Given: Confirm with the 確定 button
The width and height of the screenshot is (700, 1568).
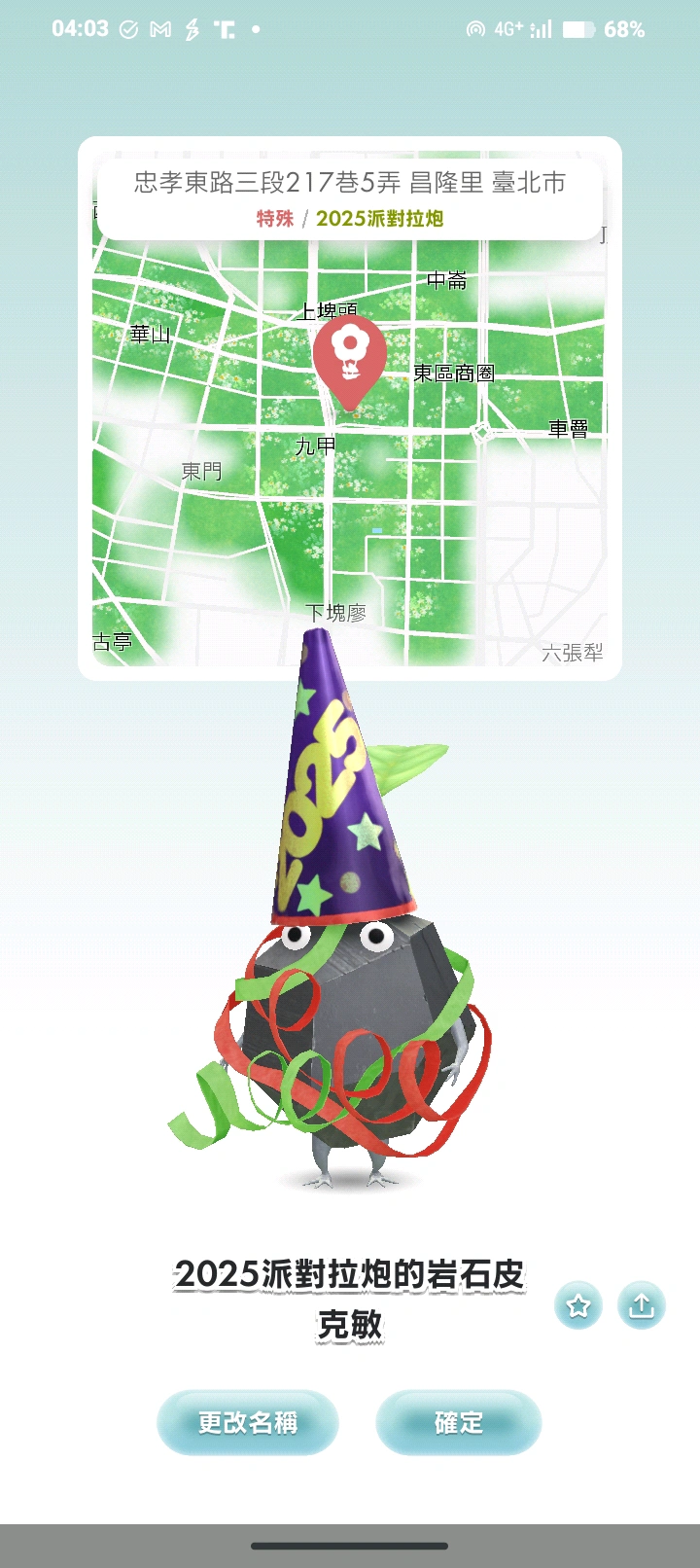Looking at the screenshot, I should (458, 1422).
